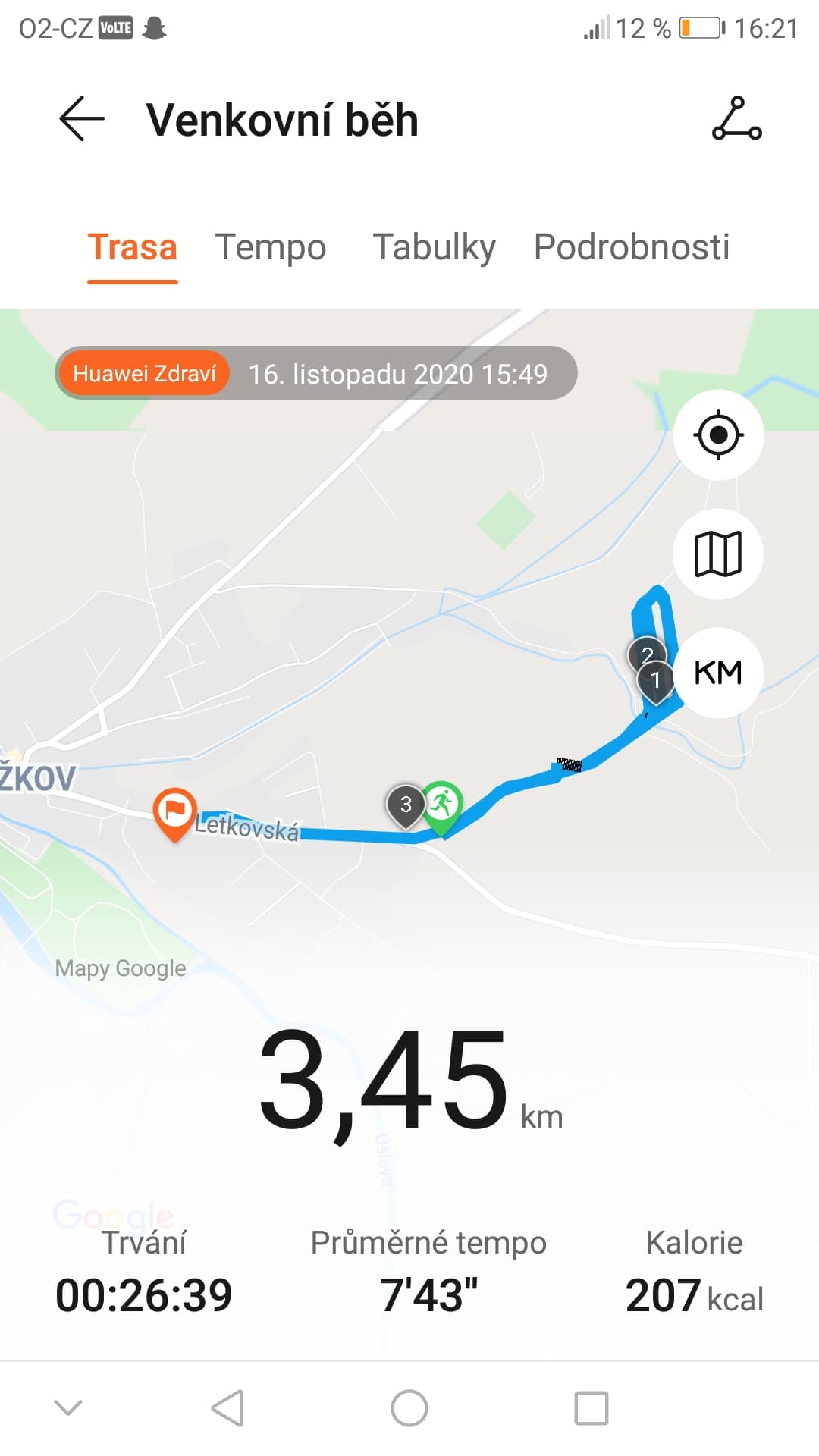Change the map type with the map icon
The image size is (819, 1456).
tap(718, 554)
